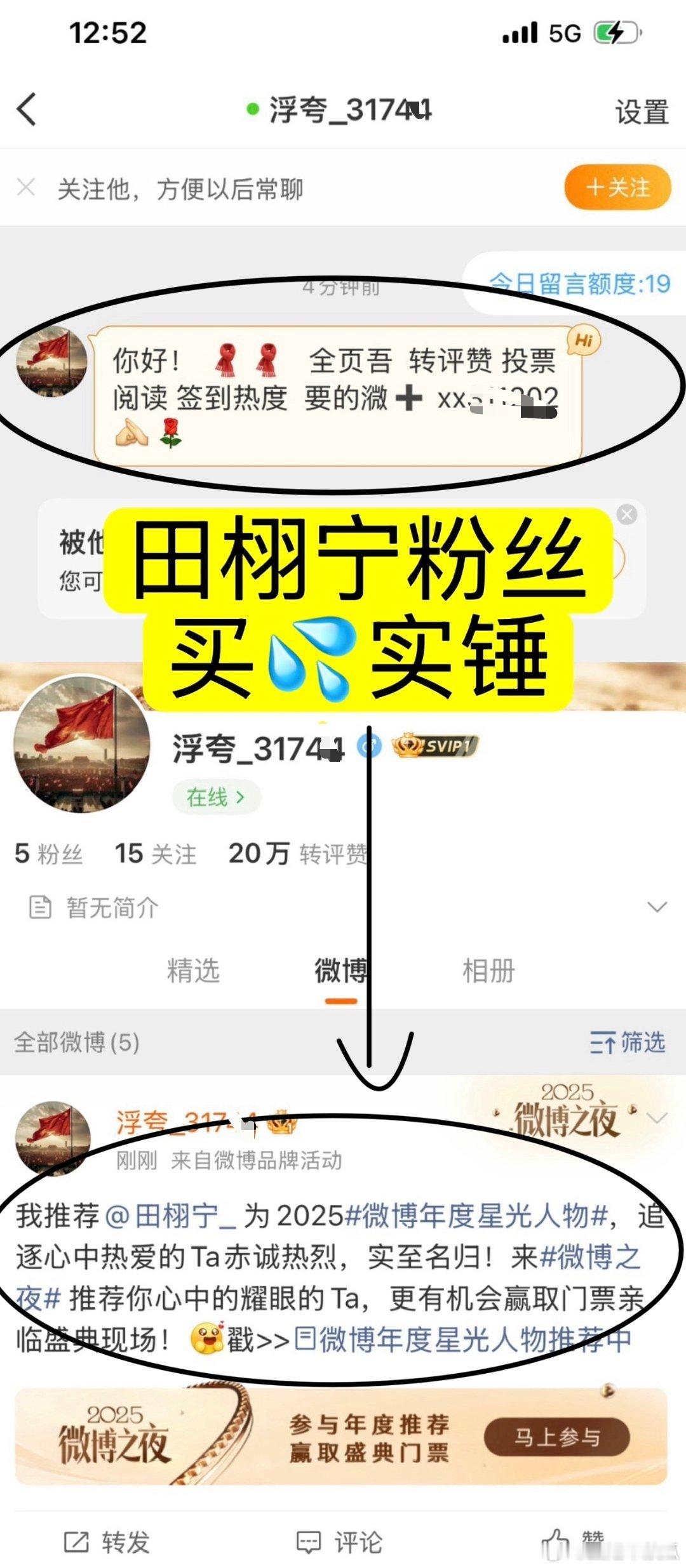686x1568 pixels.
Task: Tap the back arrow at top left
Action: [25, 109]
